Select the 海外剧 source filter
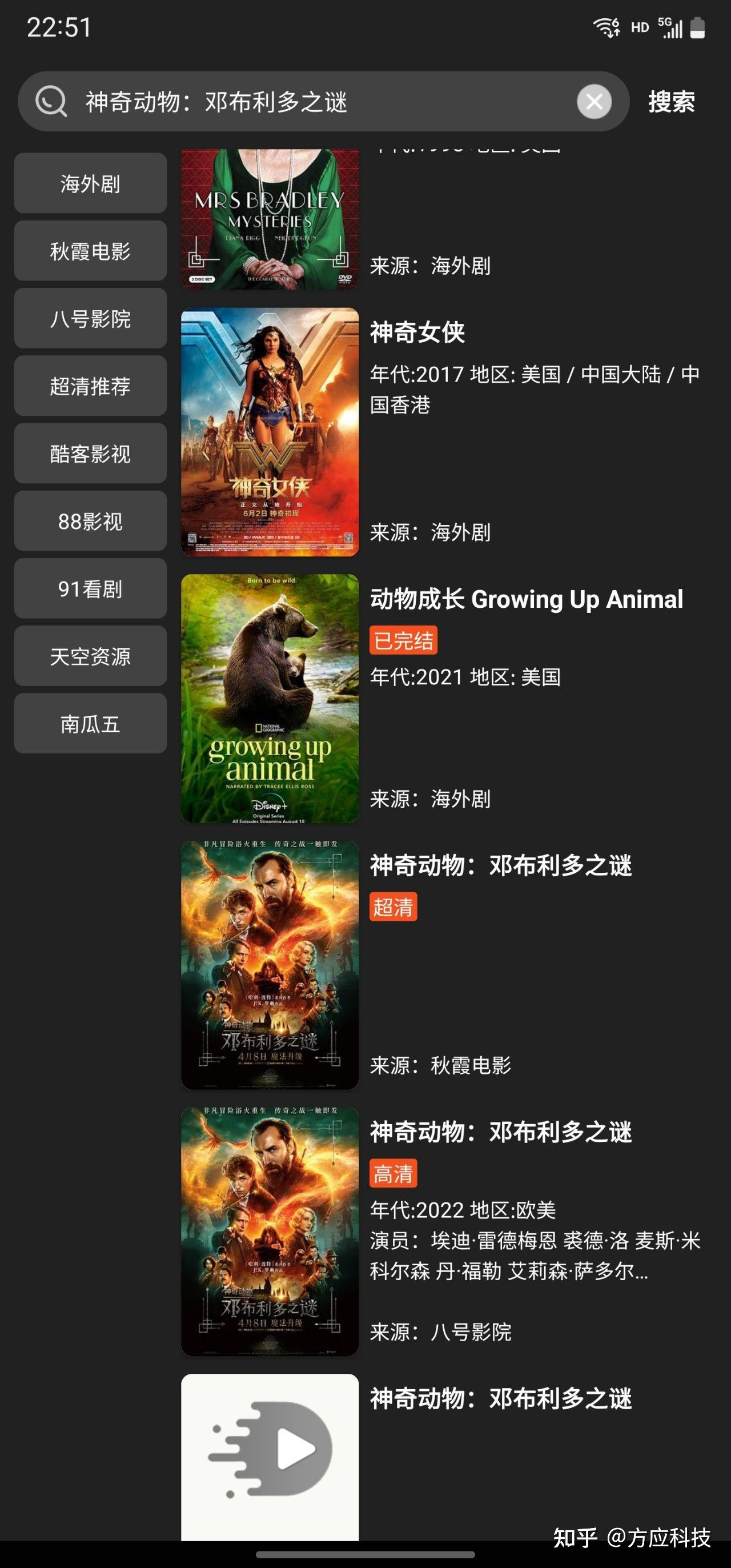 coord(90,183)
